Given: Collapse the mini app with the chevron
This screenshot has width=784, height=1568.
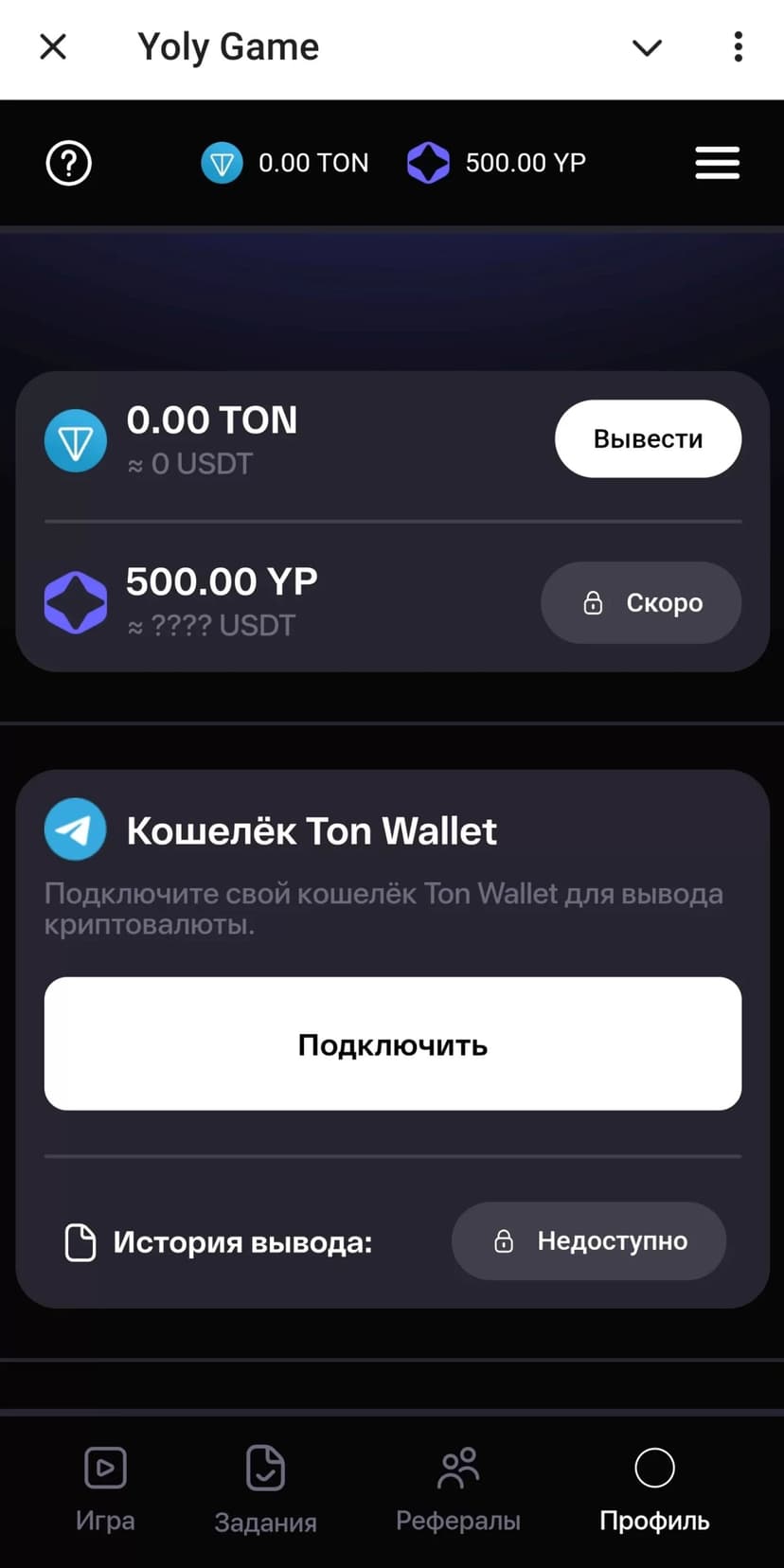Looking at the screenshot, I should click(x=647, y=47).
